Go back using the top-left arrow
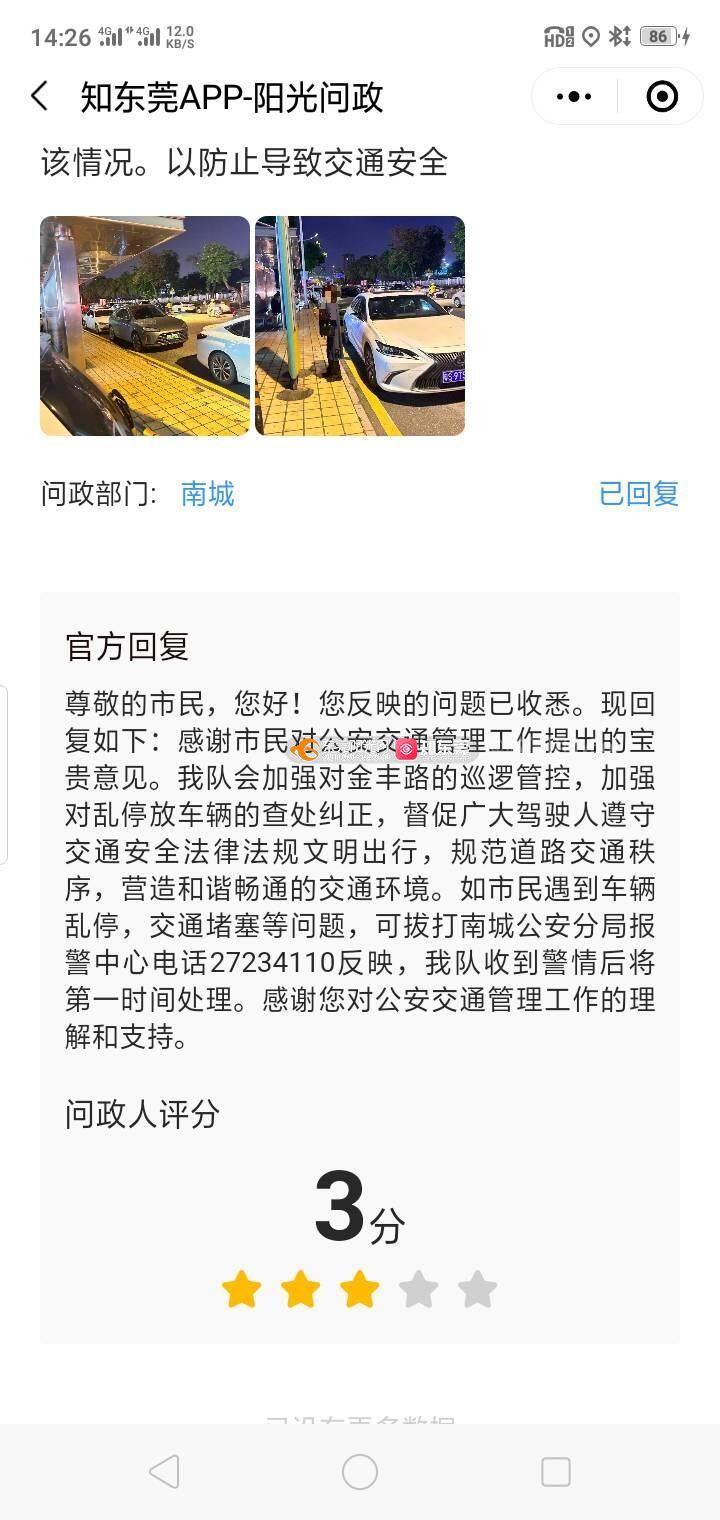Viewport: 720px width, 1520px height. tap(40, 97)
